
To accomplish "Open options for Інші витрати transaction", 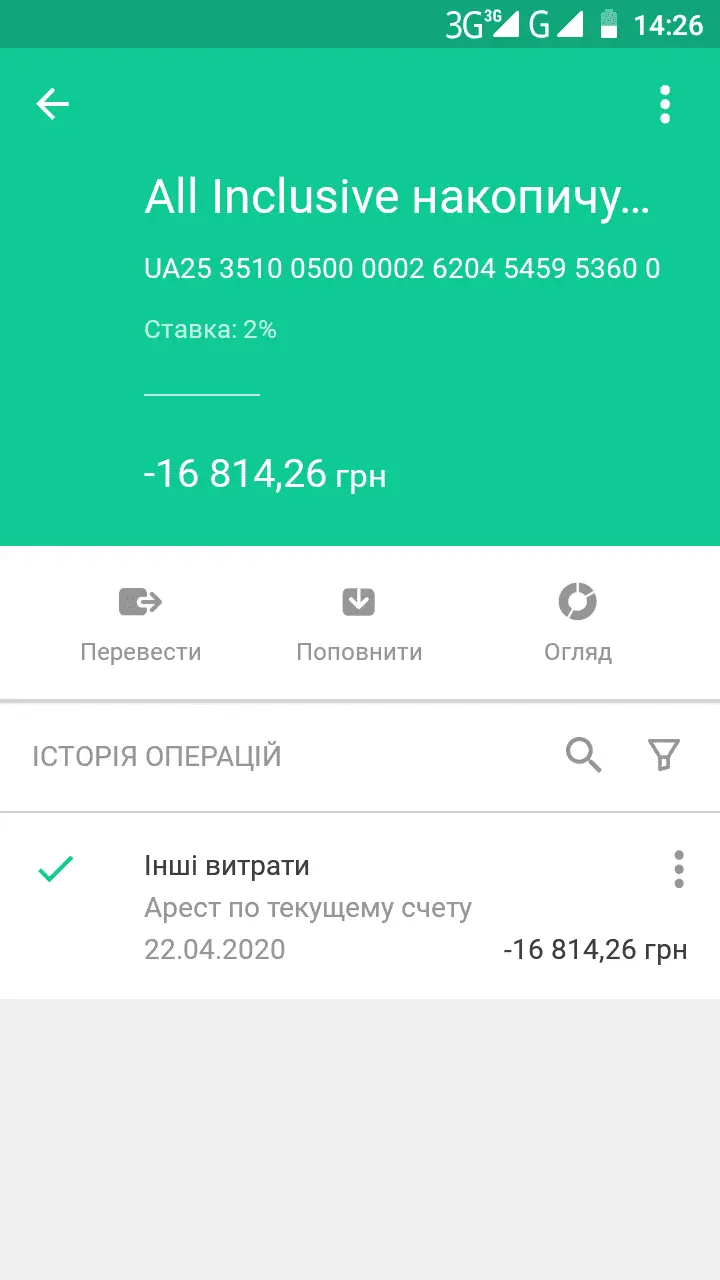I will coord(679,870).
